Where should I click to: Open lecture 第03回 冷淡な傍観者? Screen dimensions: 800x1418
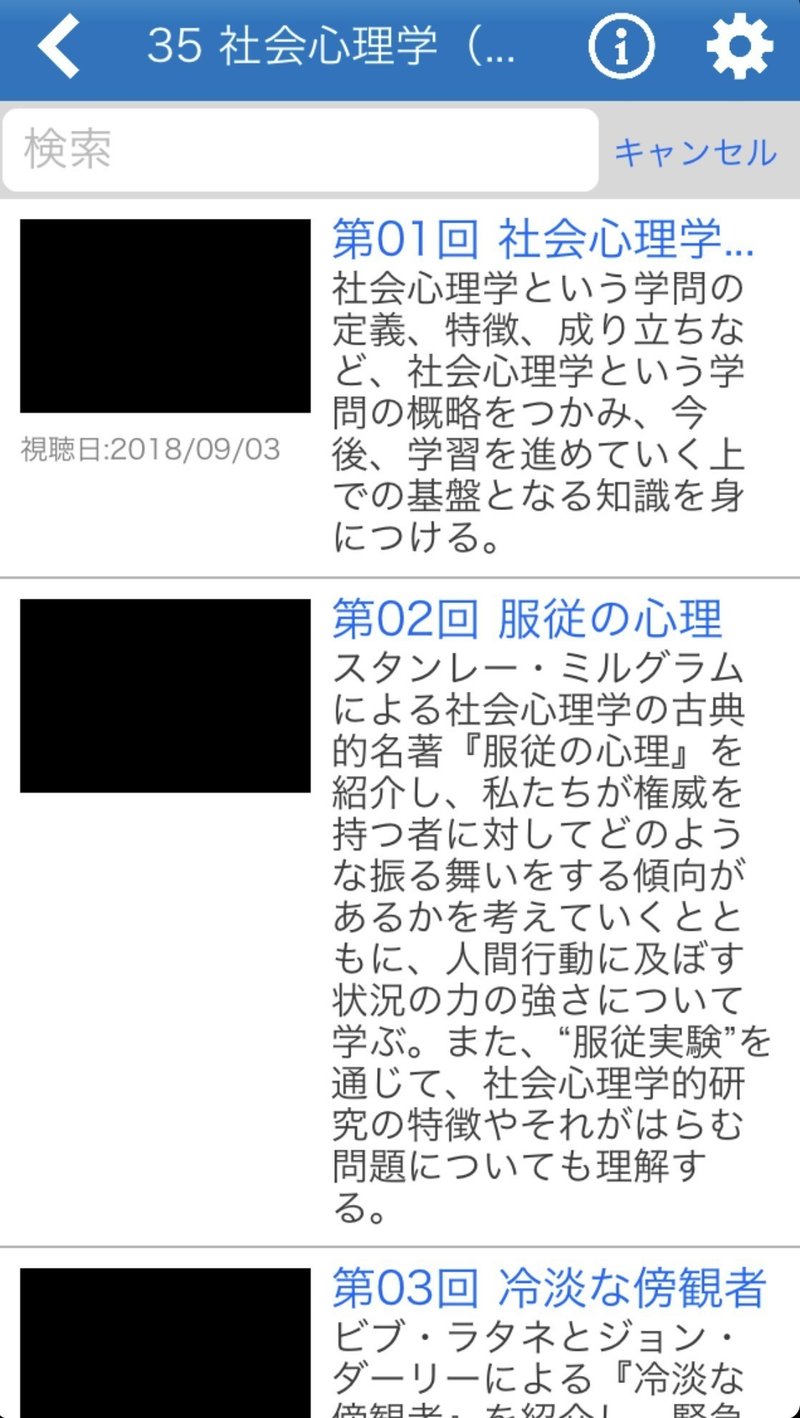[549, 1288]
